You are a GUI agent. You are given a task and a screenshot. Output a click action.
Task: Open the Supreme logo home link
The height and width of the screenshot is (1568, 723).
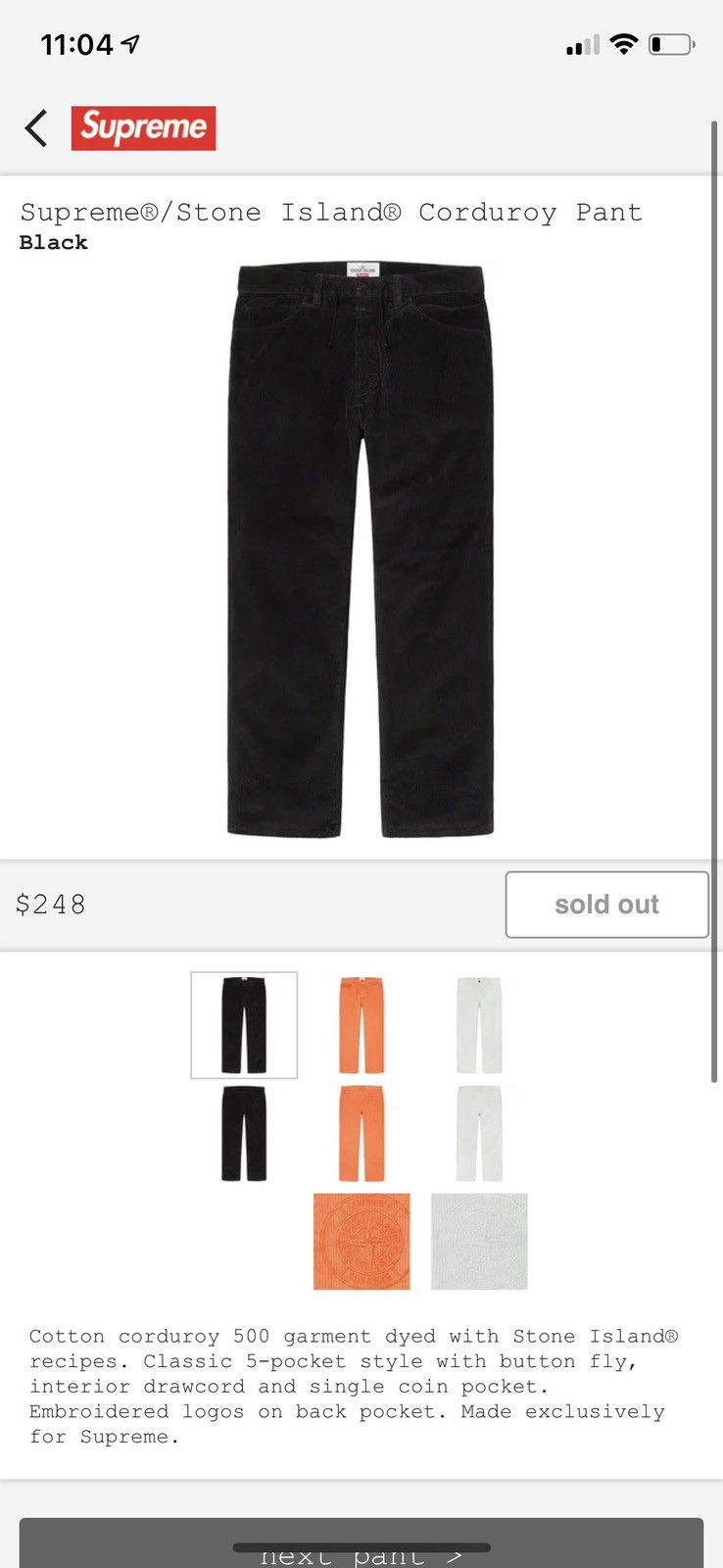[143, 128]
